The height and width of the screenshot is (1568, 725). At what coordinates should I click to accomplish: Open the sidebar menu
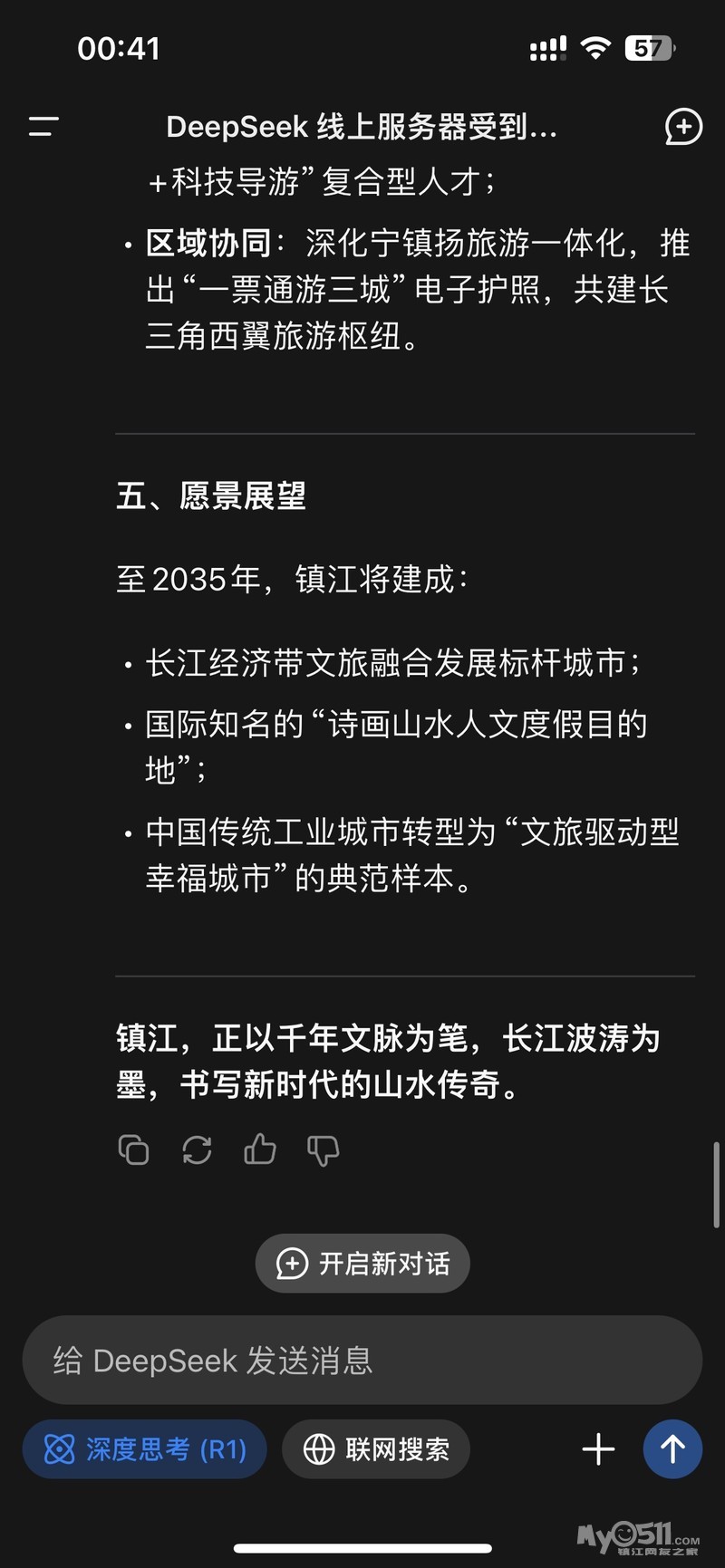(43, 127)
